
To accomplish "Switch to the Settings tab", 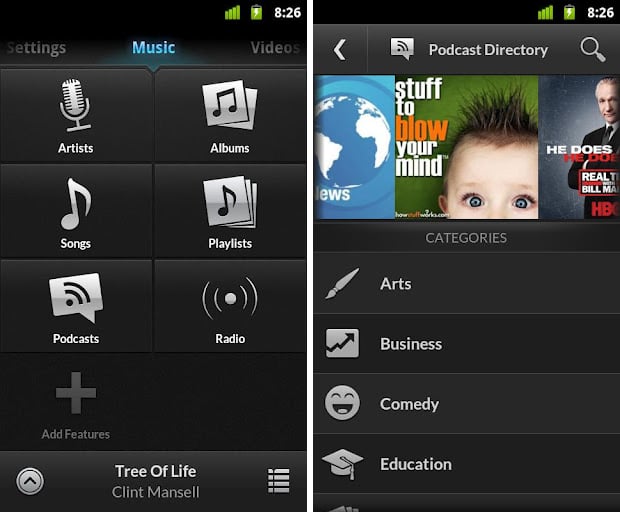I will pyautogui.click(x=36, y=48).
